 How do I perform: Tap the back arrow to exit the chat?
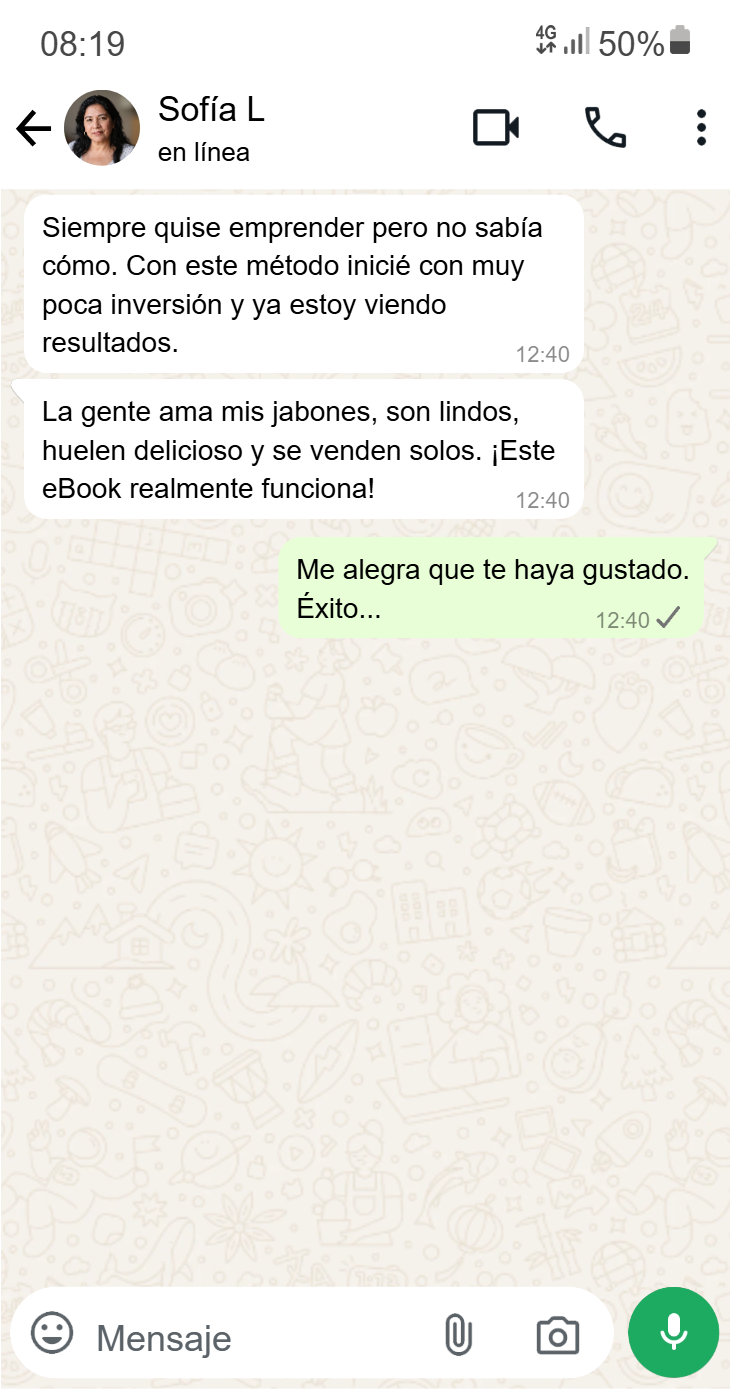tap(33, 128)
